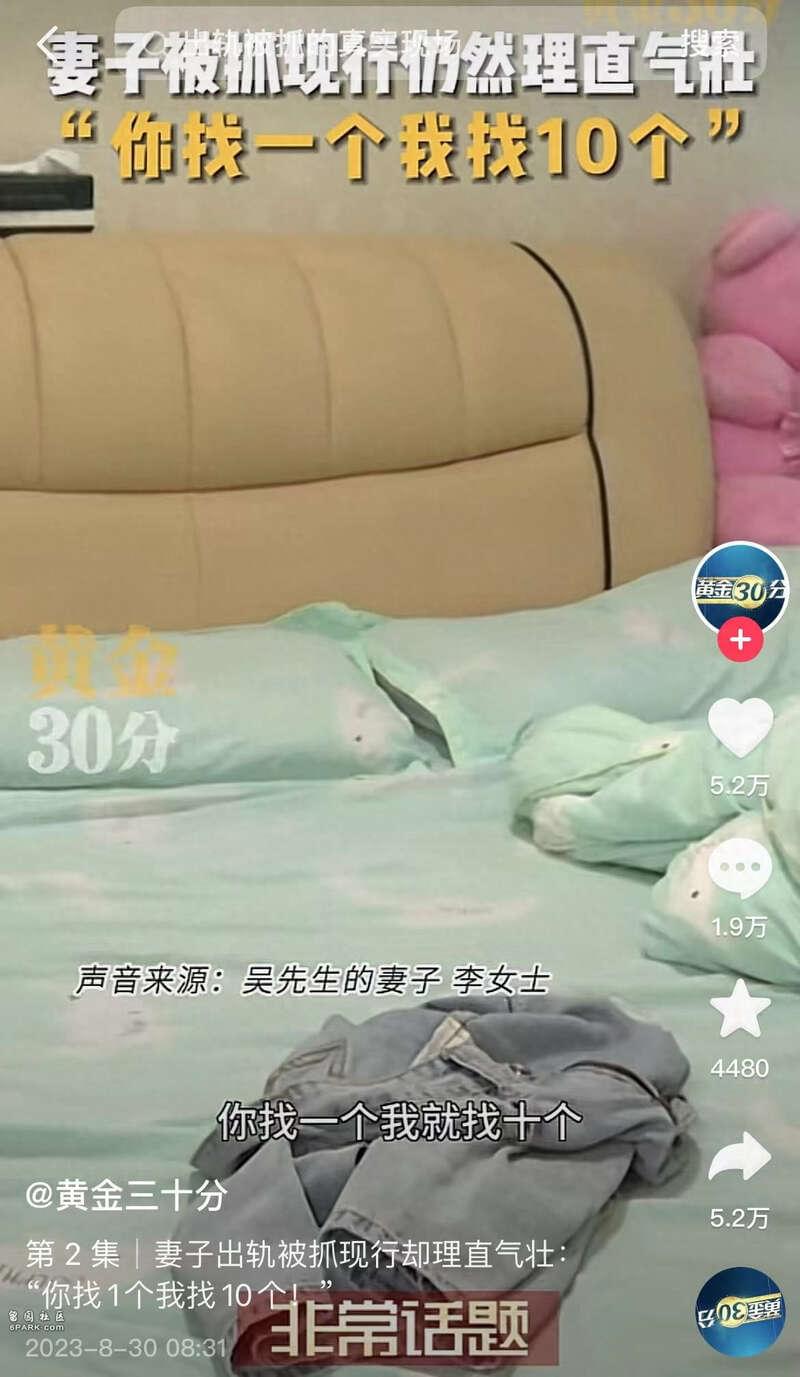800x1377 pixels.
Task: Add the video to favorites with the star
Action: 740,1010
